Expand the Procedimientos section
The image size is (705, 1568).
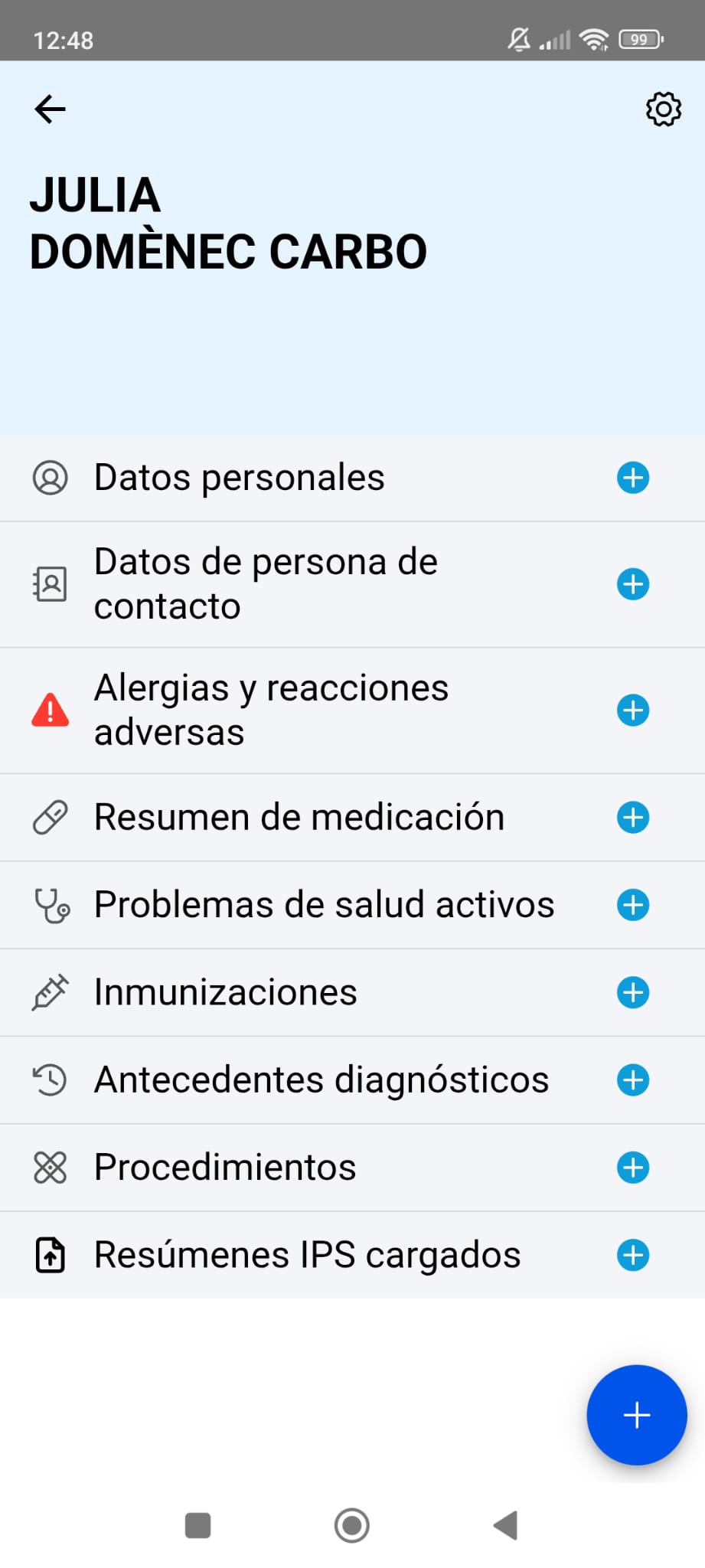click(x=633, y=1168)
